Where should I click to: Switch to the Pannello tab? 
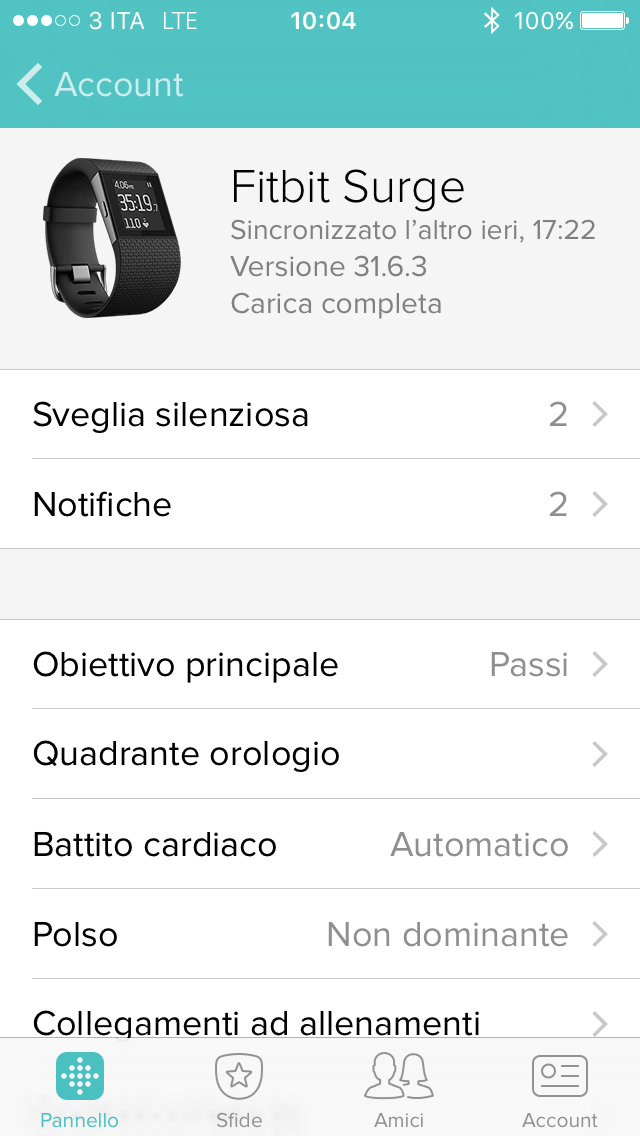pyautogui.click(x=80, y=1090)
